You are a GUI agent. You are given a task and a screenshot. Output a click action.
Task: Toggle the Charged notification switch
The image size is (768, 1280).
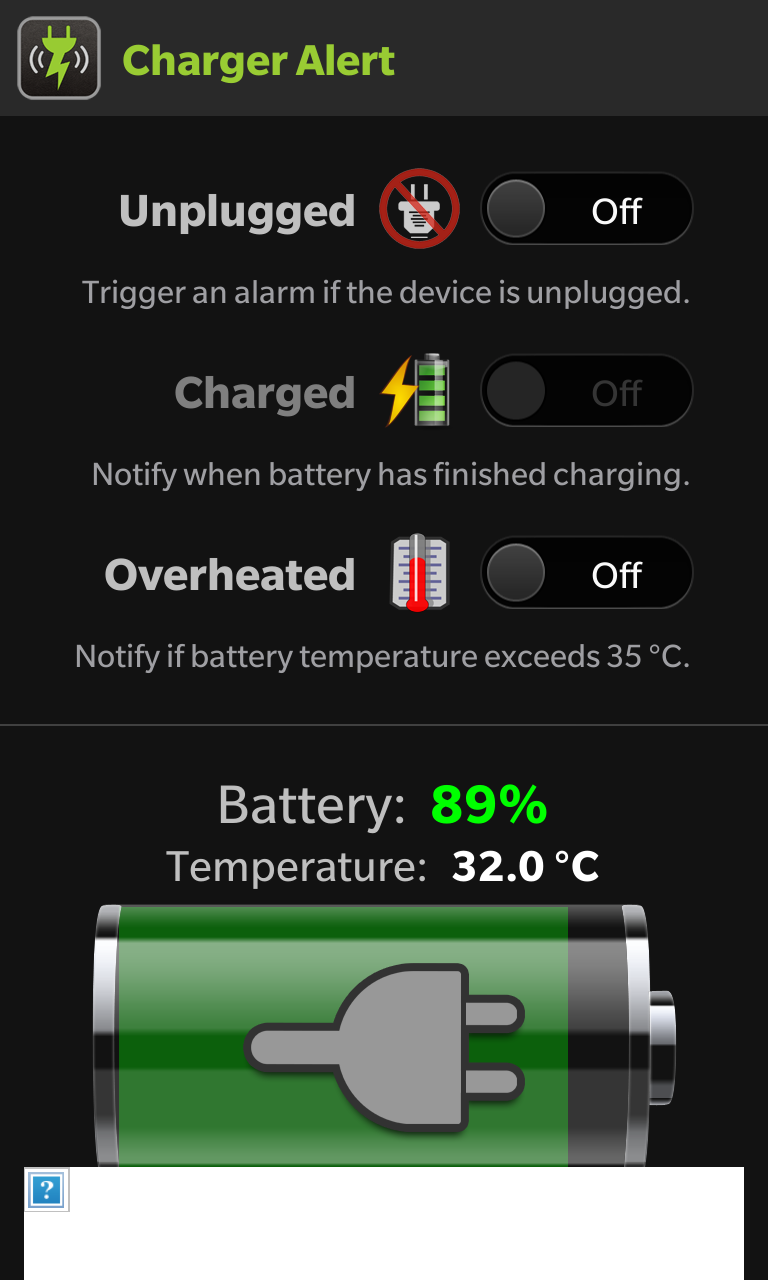coord(587,392)
